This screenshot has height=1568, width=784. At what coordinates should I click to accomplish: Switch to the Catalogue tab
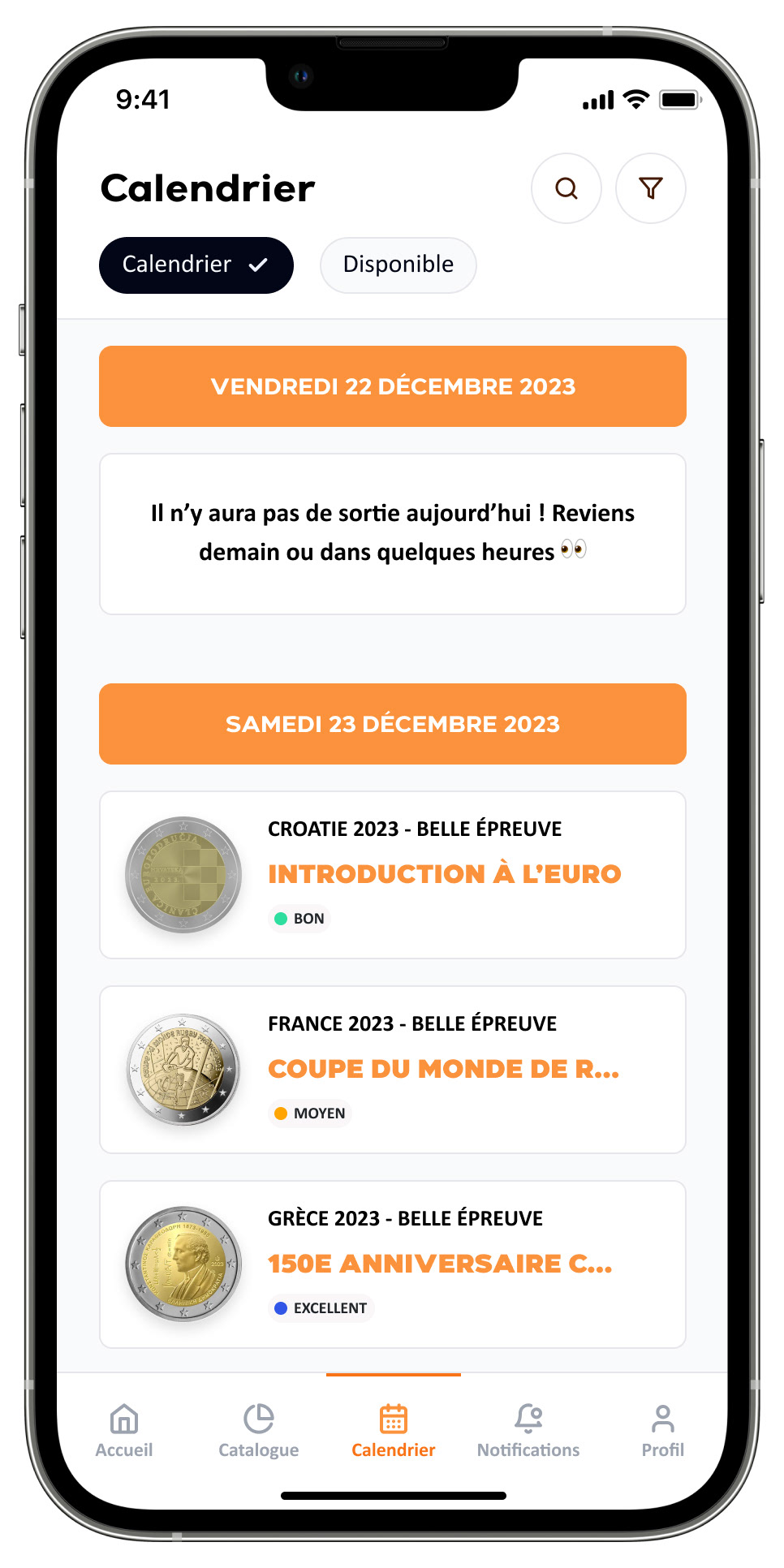pos(259,1432)
